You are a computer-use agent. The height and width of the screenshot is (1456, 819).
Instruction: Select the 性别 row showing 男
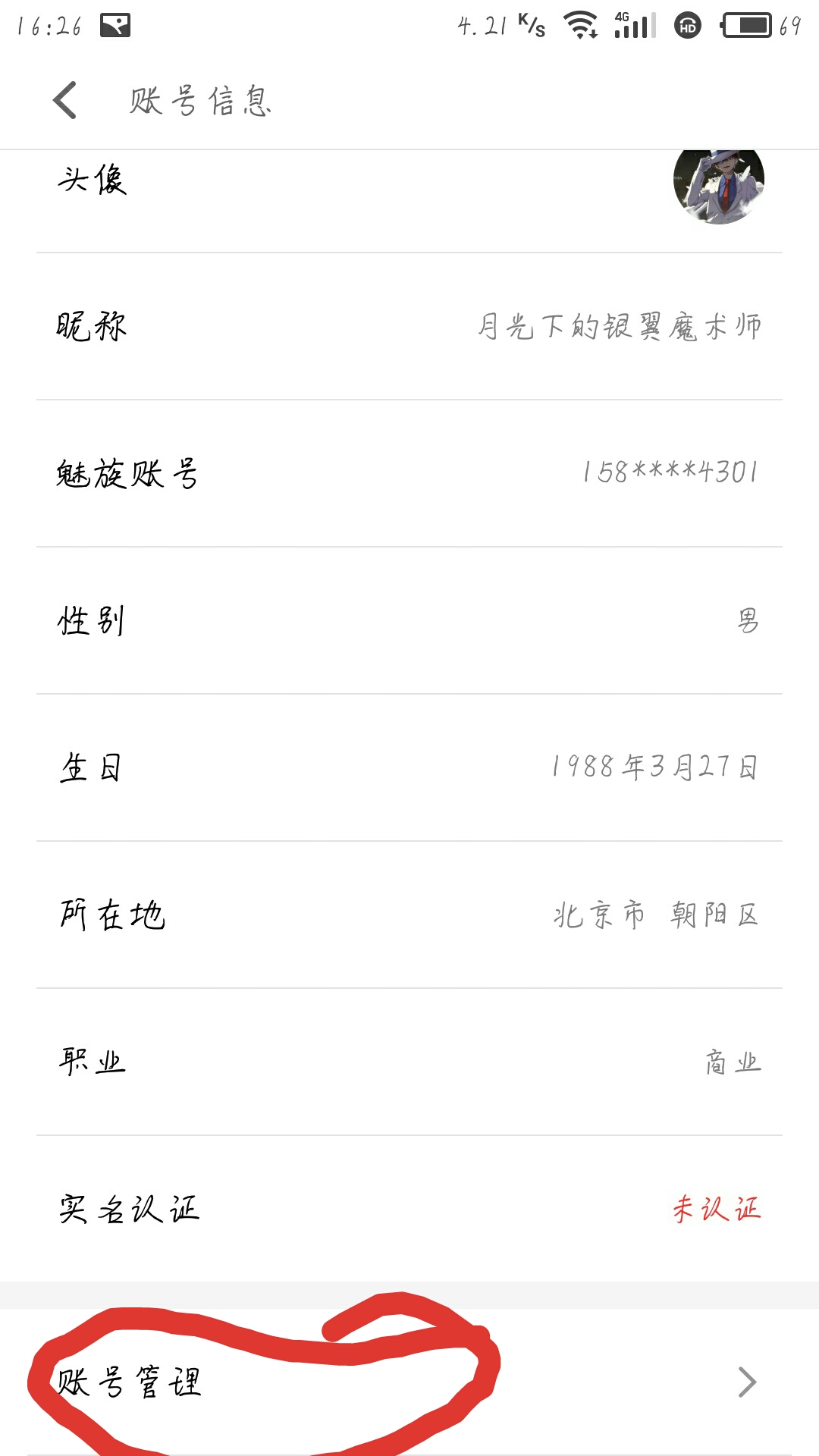coord(409,620)
